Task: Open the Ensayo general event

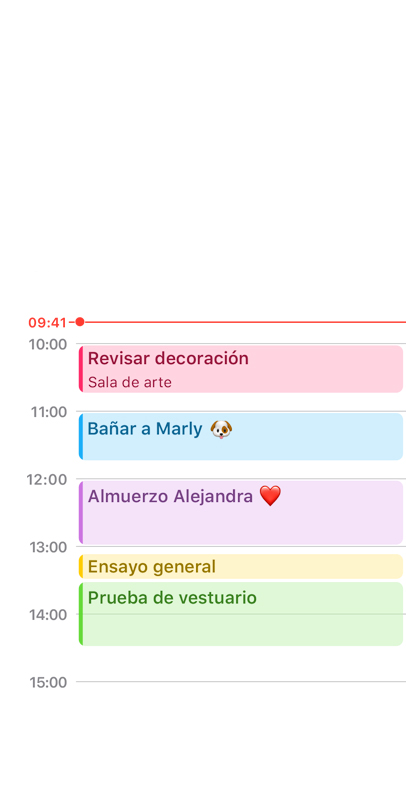Action: tap(241, 567)
